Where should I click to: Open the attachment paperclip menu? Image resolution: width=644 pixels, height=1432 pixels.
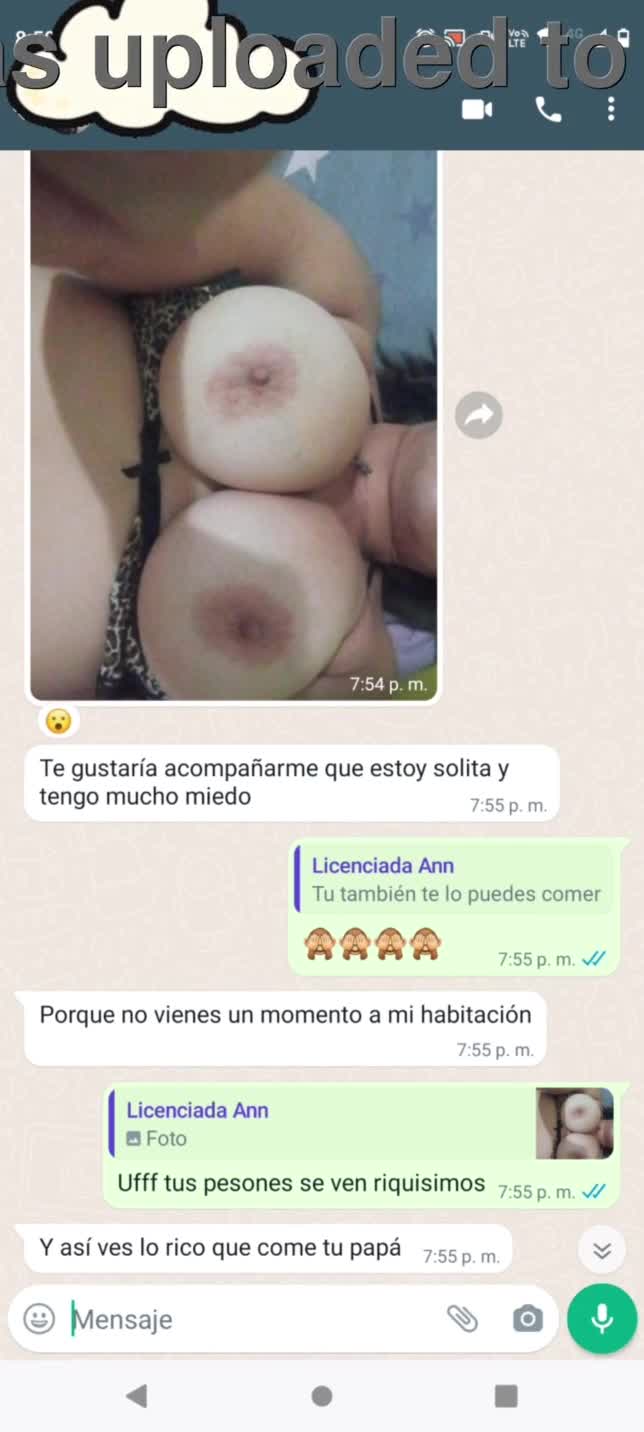tap(462, 1319)
